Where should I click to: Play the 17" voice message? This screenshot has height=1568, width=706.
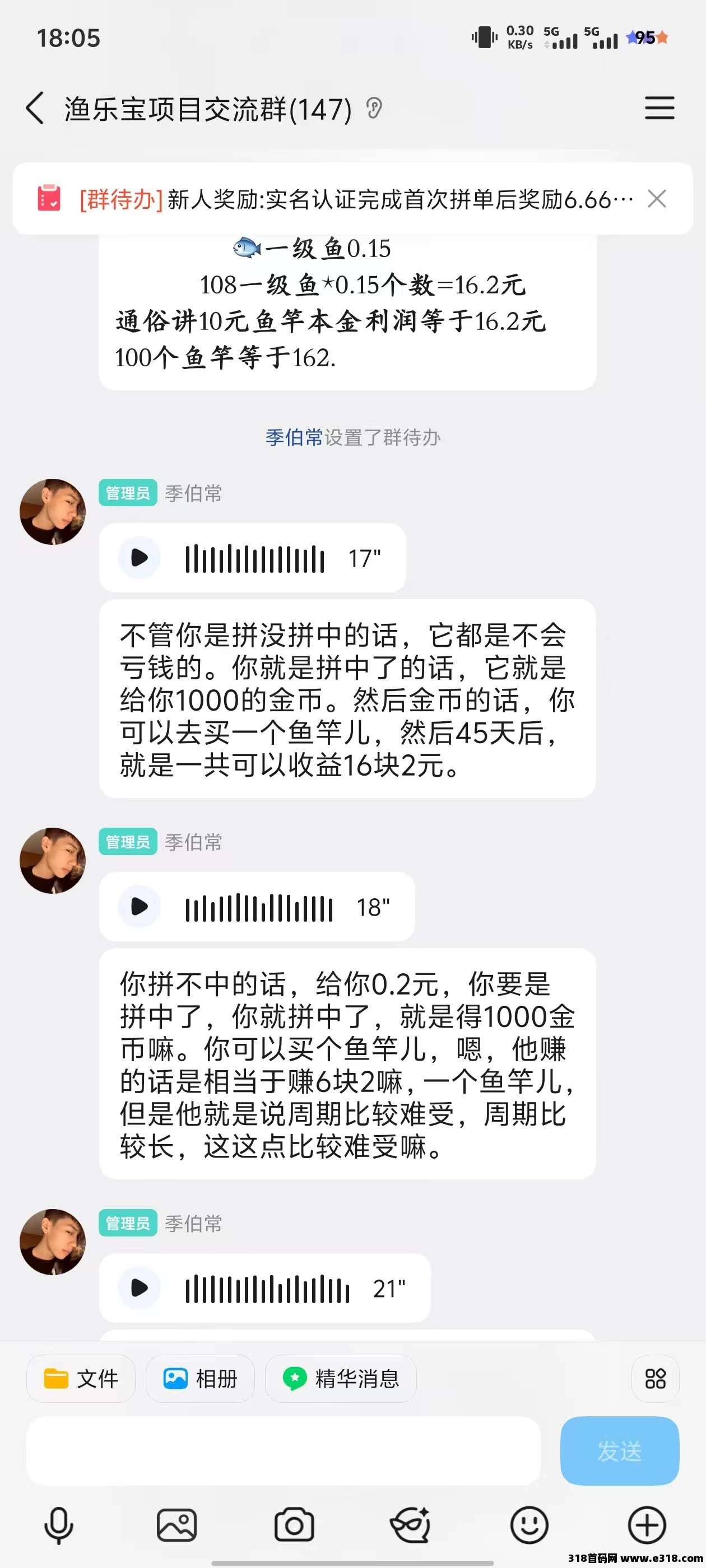click(x=140, y=558)
